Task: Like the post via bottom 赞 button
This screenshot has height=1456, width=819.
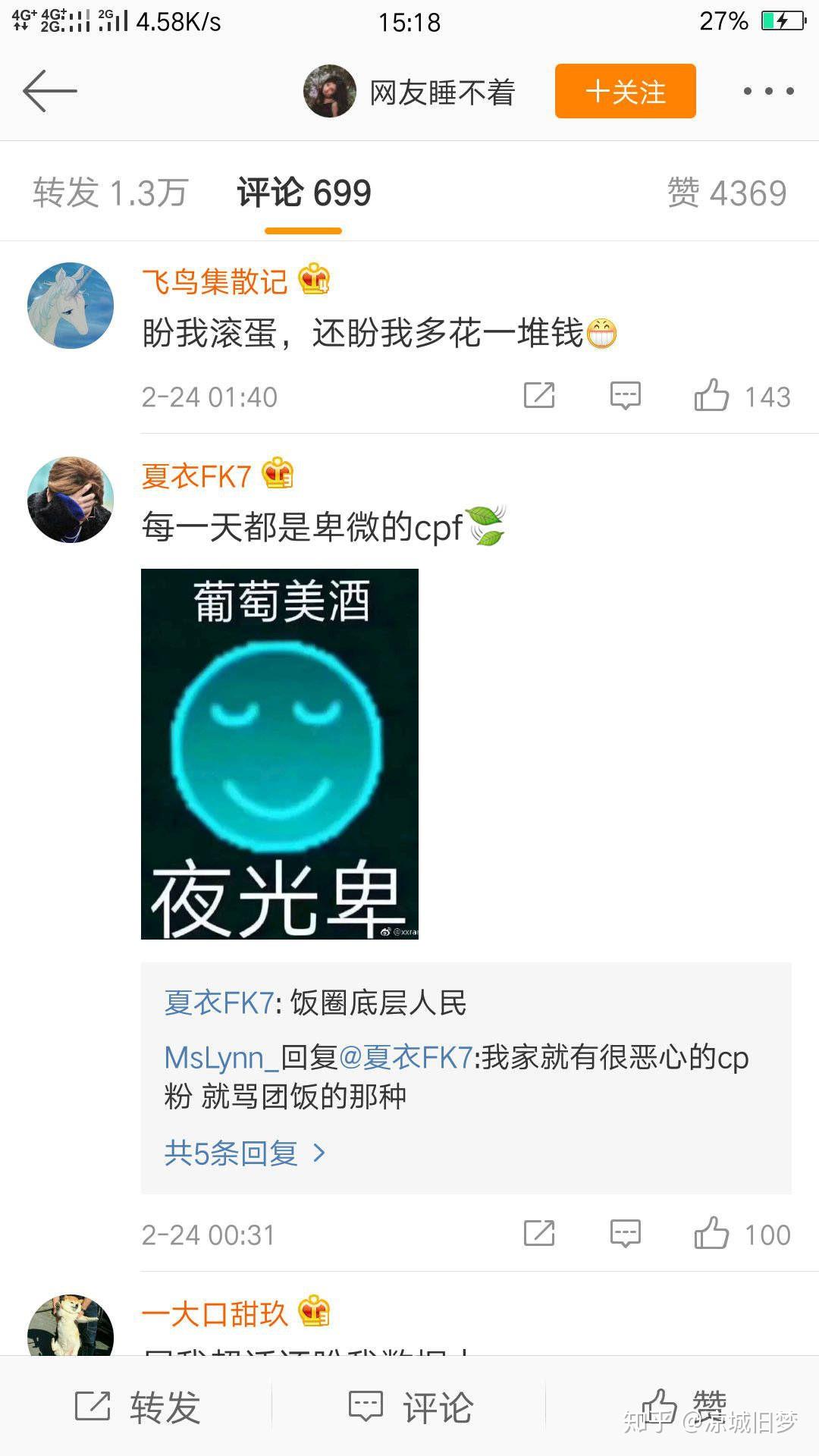Action: 682,1407
